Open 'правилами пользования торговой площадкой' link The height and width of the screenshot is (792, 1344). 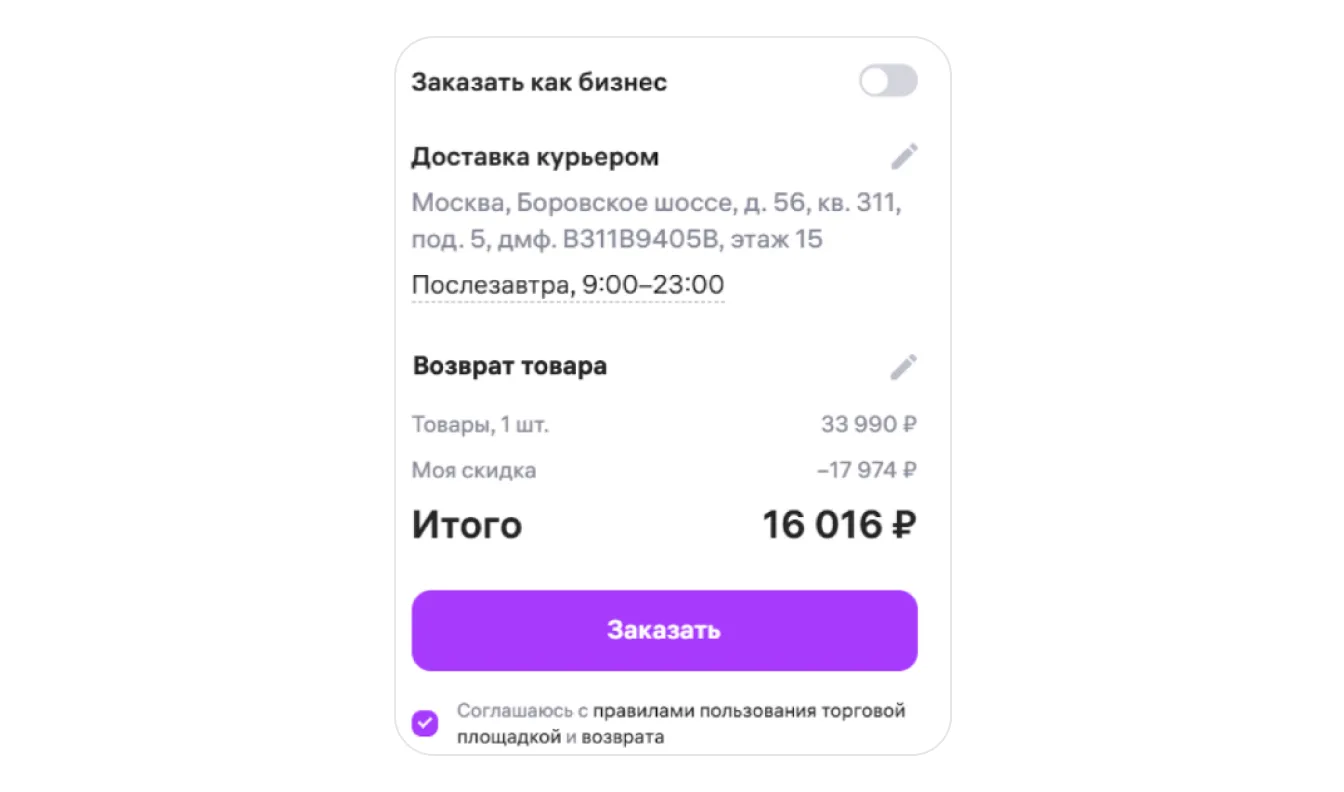pos(748,712)
